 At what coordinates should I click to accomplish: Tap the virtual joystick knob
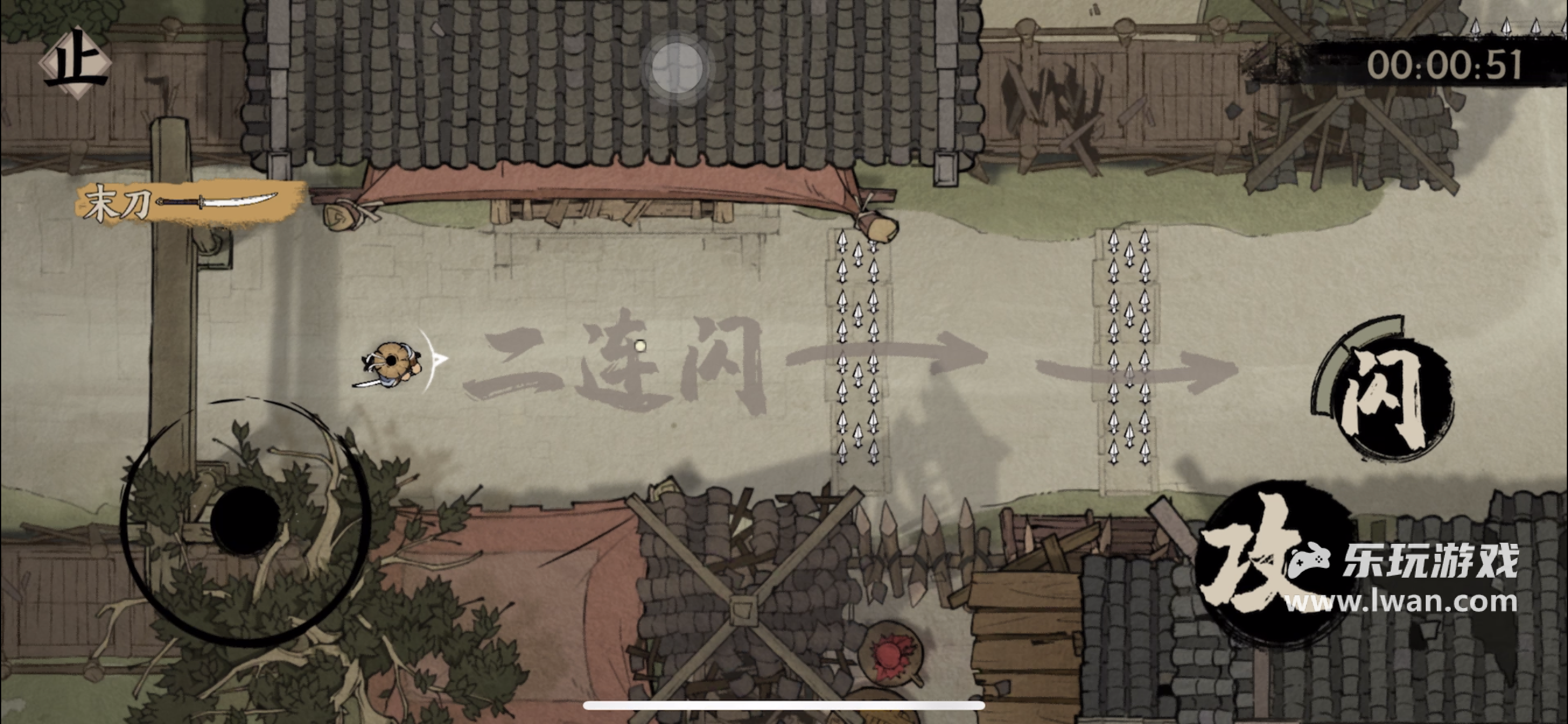click(x=244, y=521)
